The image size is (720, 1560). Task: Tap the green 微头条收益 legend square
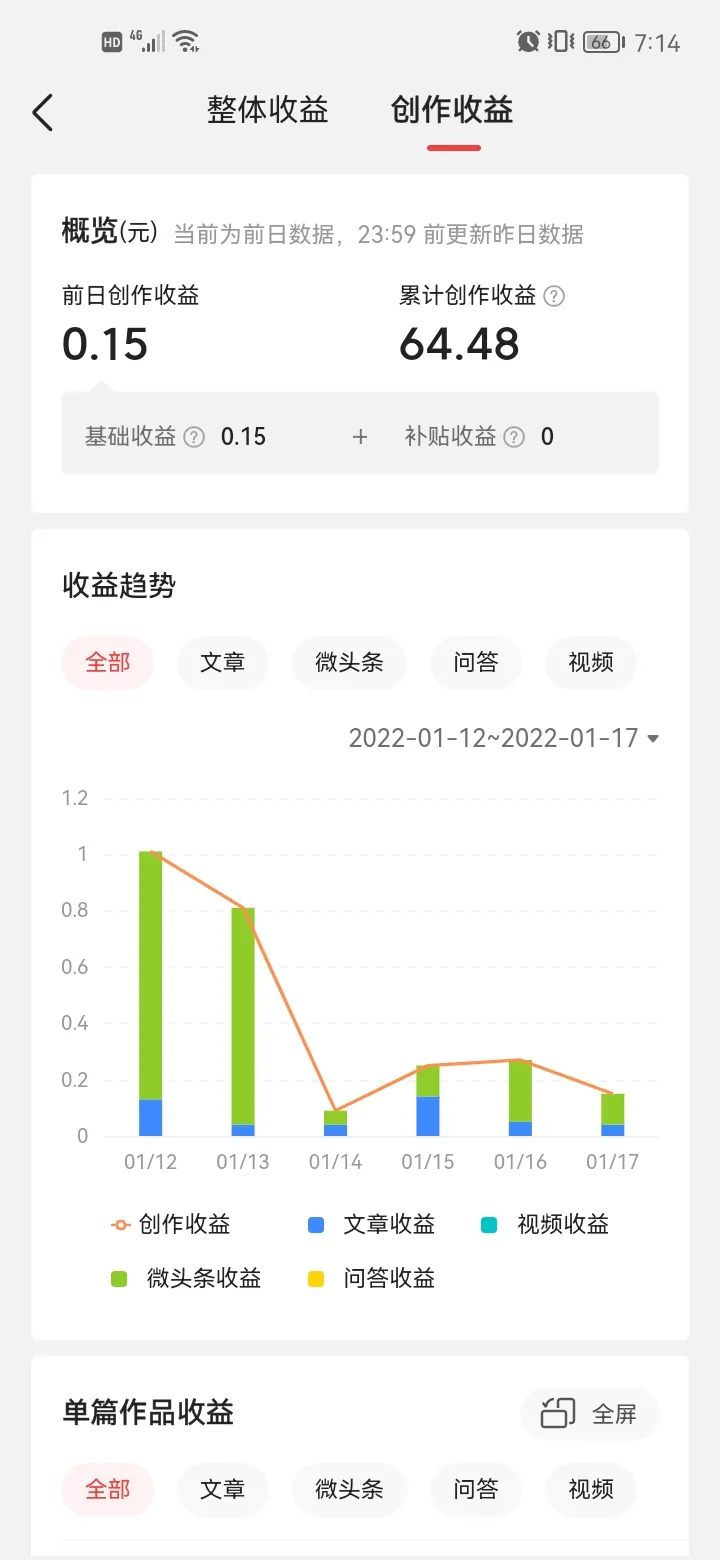point(119,1278)
